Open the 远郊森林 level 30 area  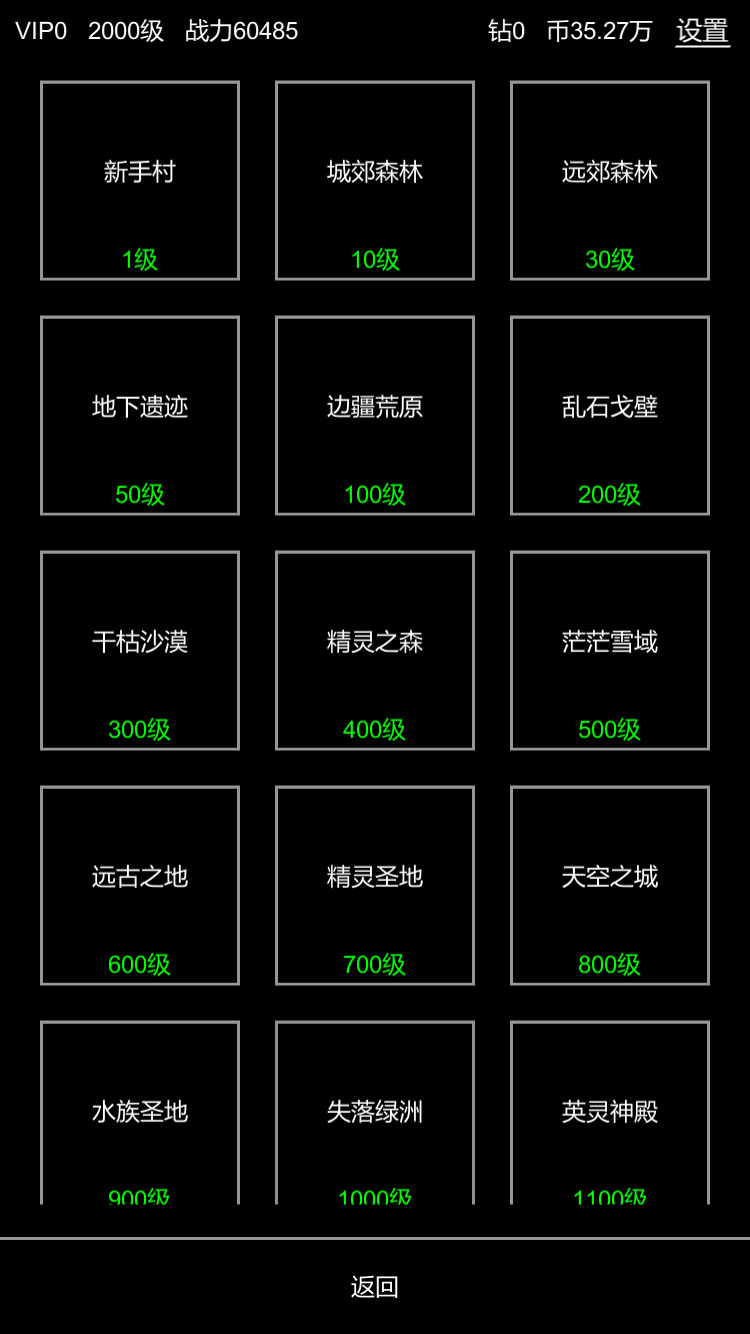(x=609, y=180)
